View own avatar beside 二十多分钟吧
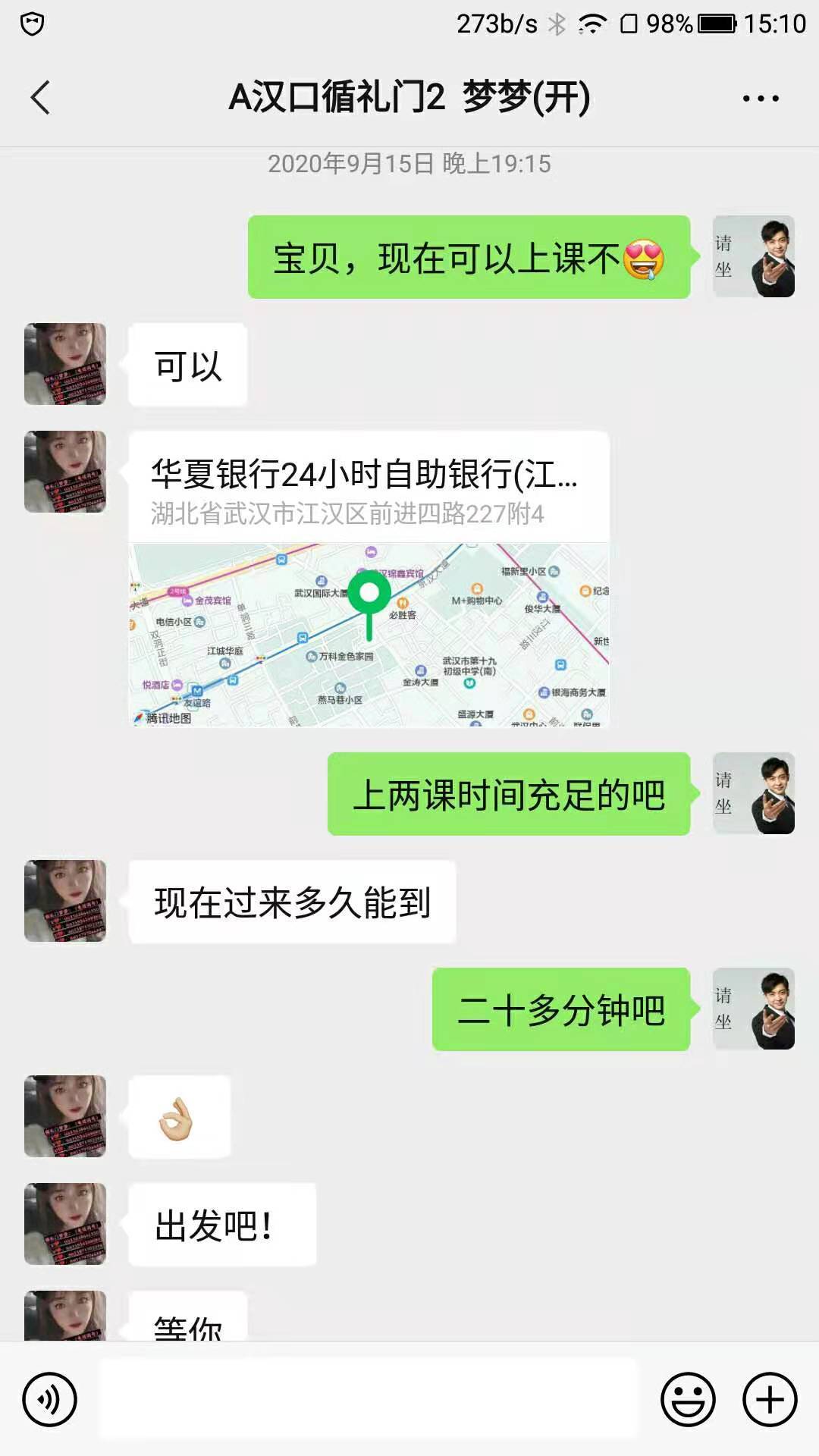Viewport: 819px width, 1456px height. click(x=754, y=1009)
